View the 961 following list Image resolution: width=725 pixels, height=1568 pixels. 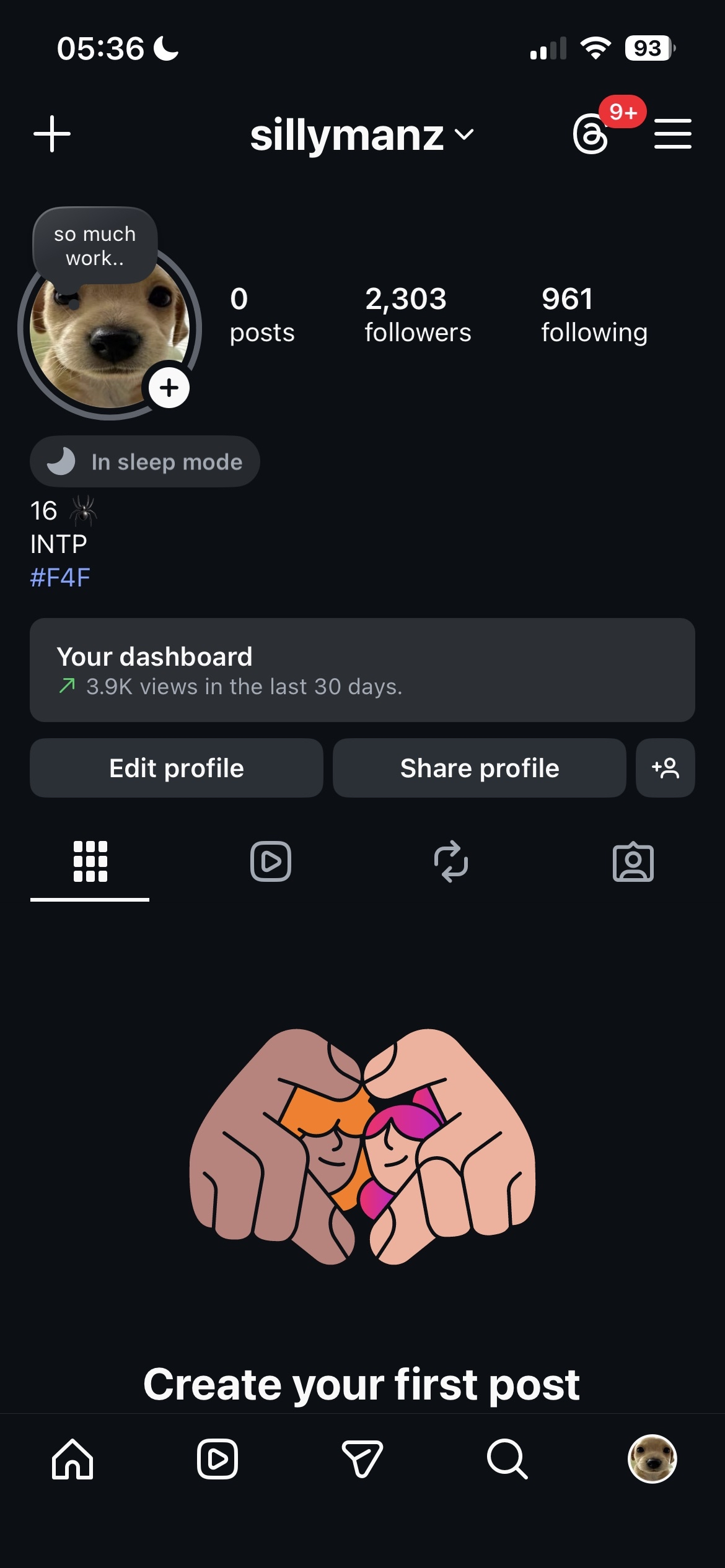coord(594,315)
